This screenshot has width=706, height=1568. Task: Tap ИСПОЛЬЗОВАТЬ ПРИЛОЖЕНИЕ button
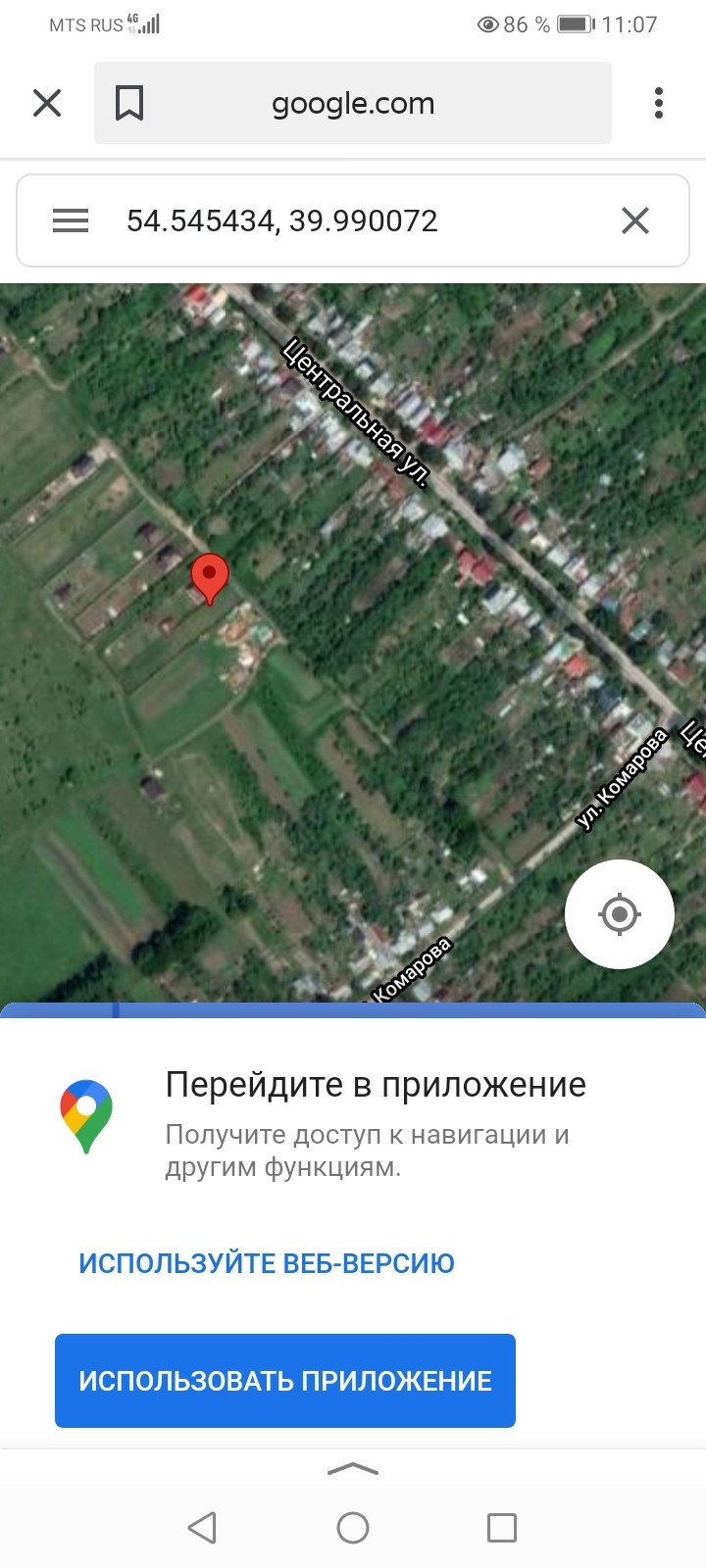click(x=285, y=1381)
